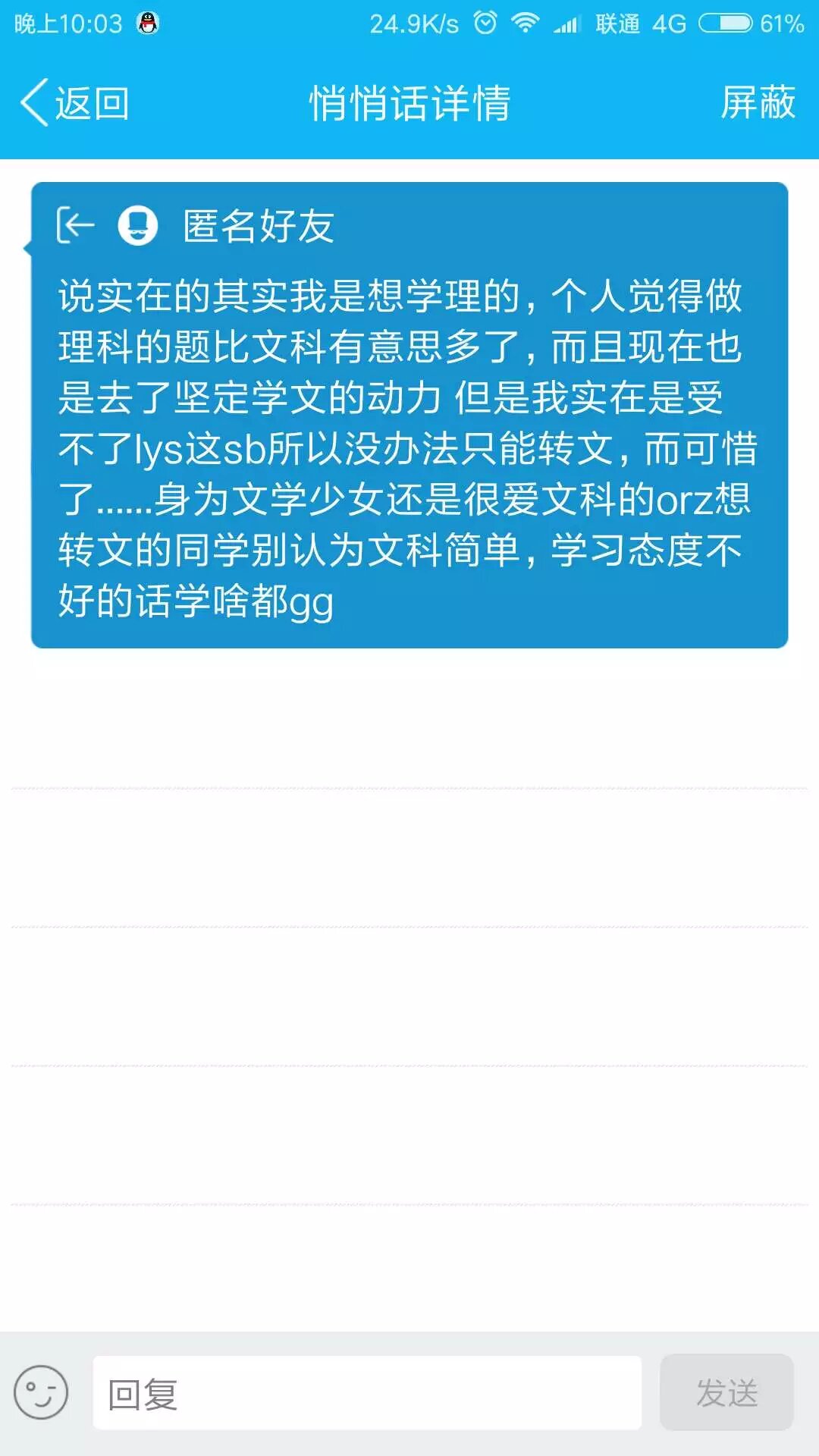Tap 屏蔽 to block this whisper
The height and width of the screenshot is (1456, 819).
[x=757, y=103]
